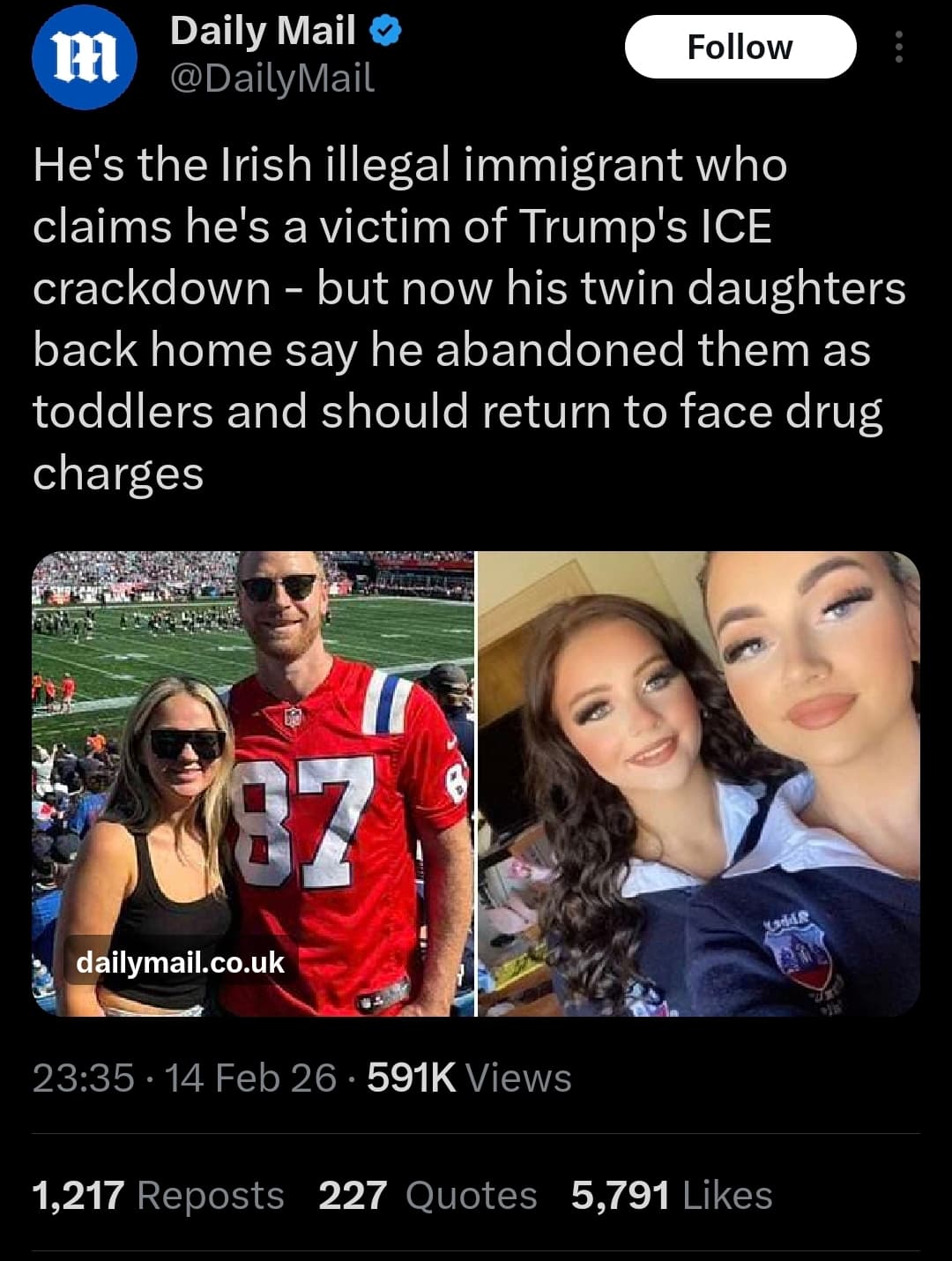View the 5,791 Likes list
Image resolution: width=952 pixels, height=1261 pixels.
[672, 1196]
